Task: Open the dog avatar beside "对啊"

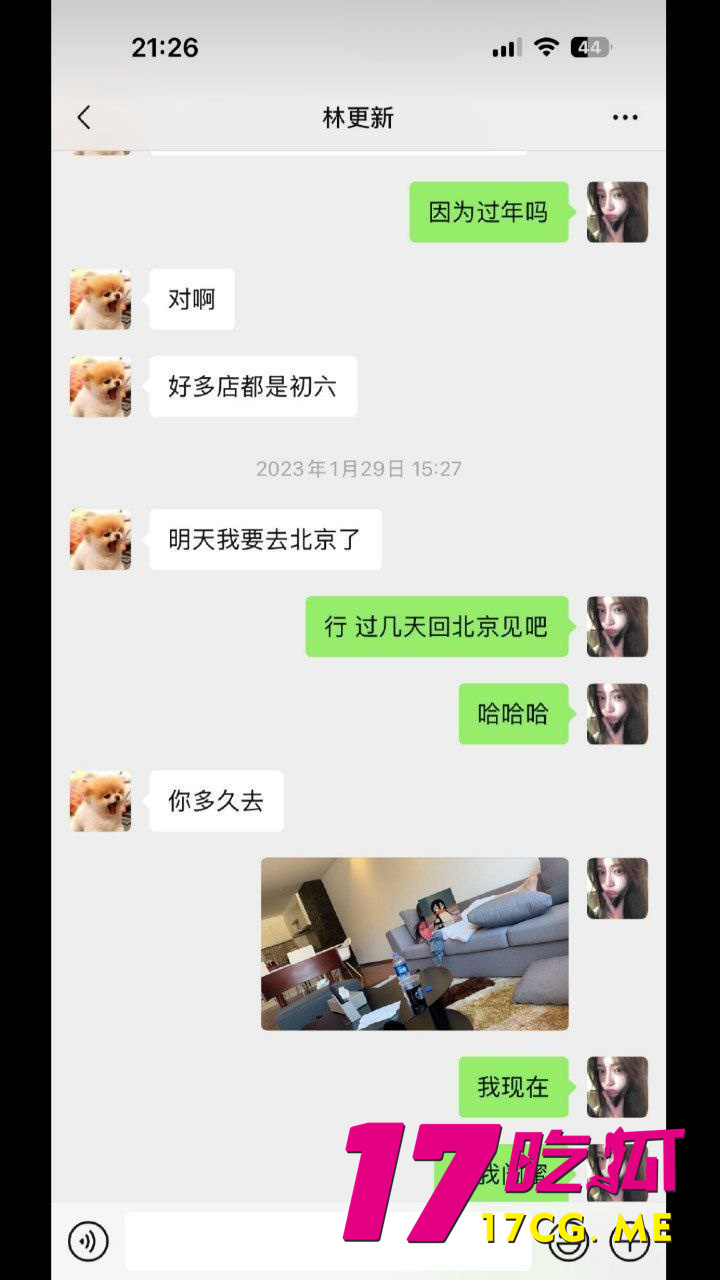Action: pos(100,299)
